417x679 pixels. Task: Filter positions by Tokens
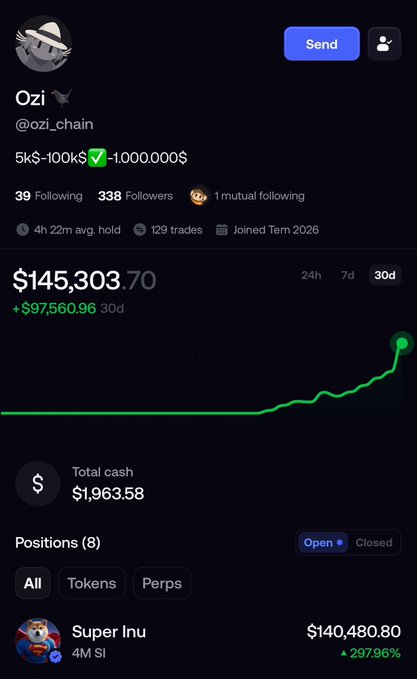click(x=92, y=583)
